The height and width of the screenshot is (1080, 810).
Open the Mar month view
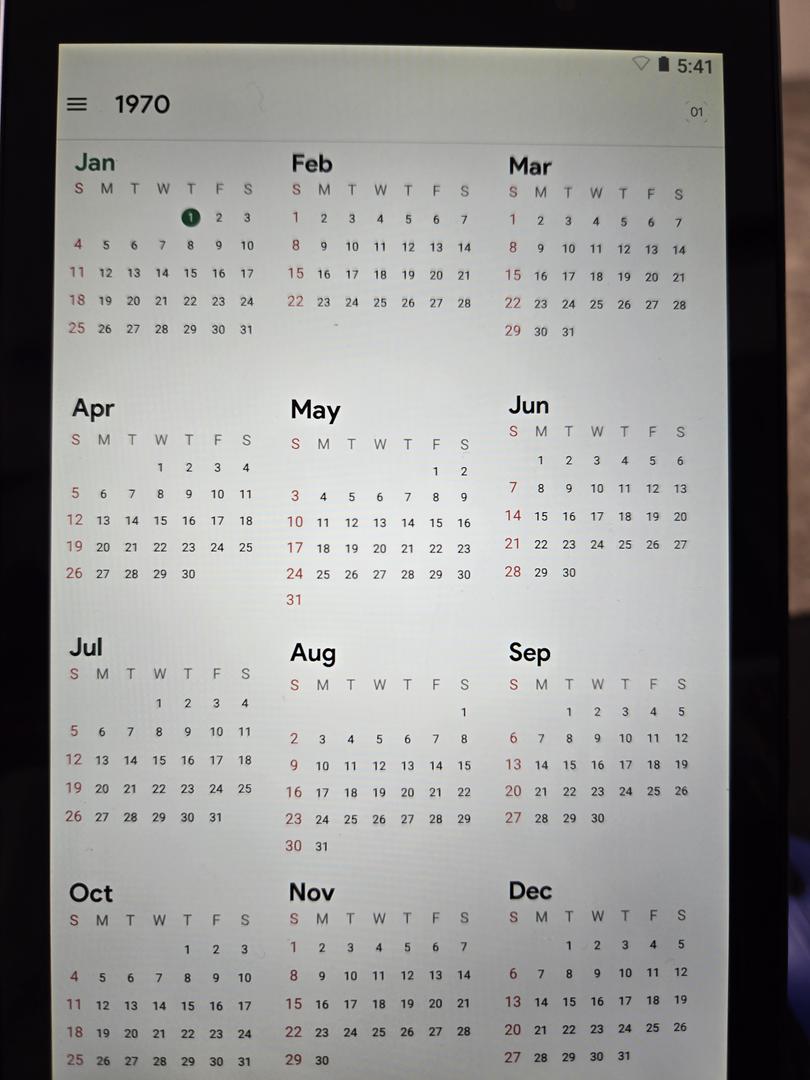pos(530,165)
